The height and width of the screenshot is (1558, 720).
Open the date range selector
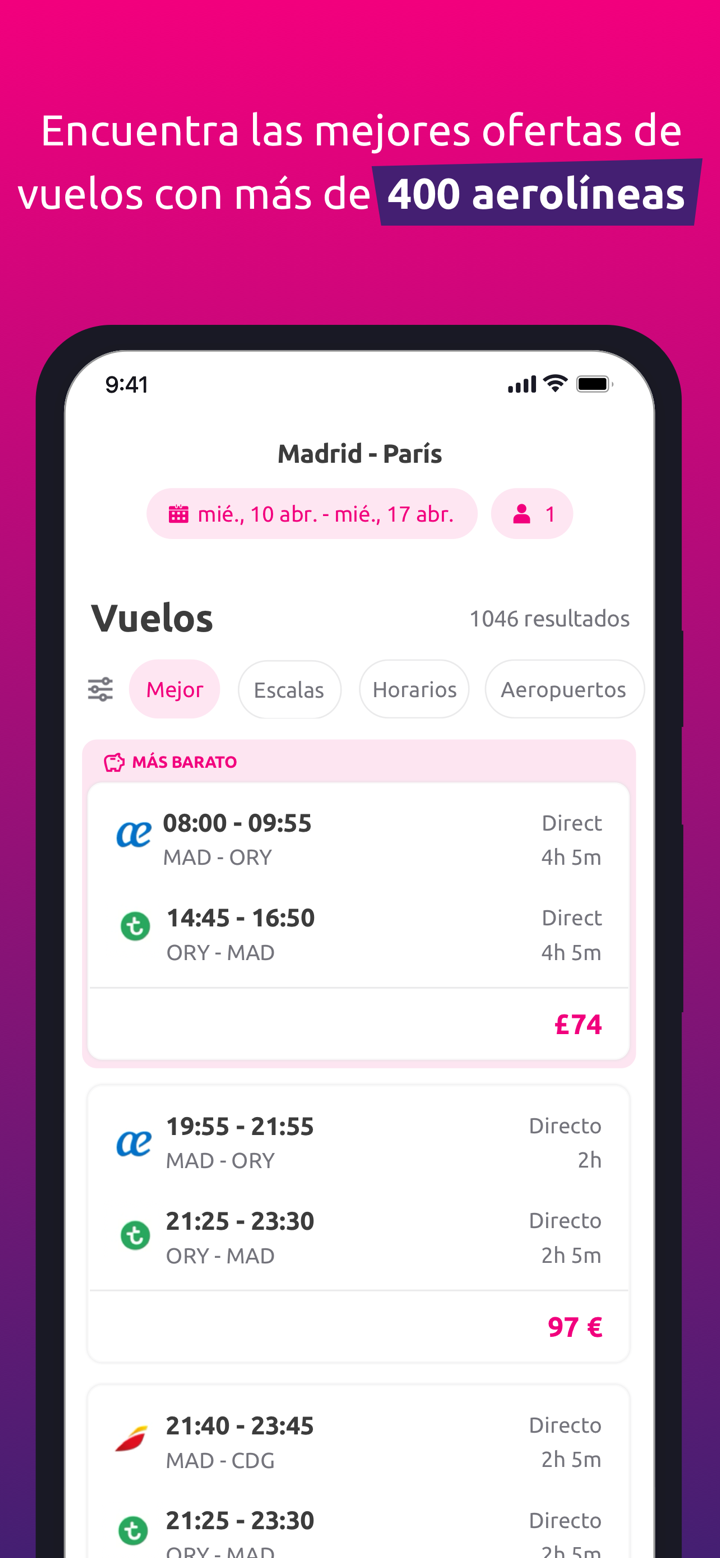[x=312, y=513]
